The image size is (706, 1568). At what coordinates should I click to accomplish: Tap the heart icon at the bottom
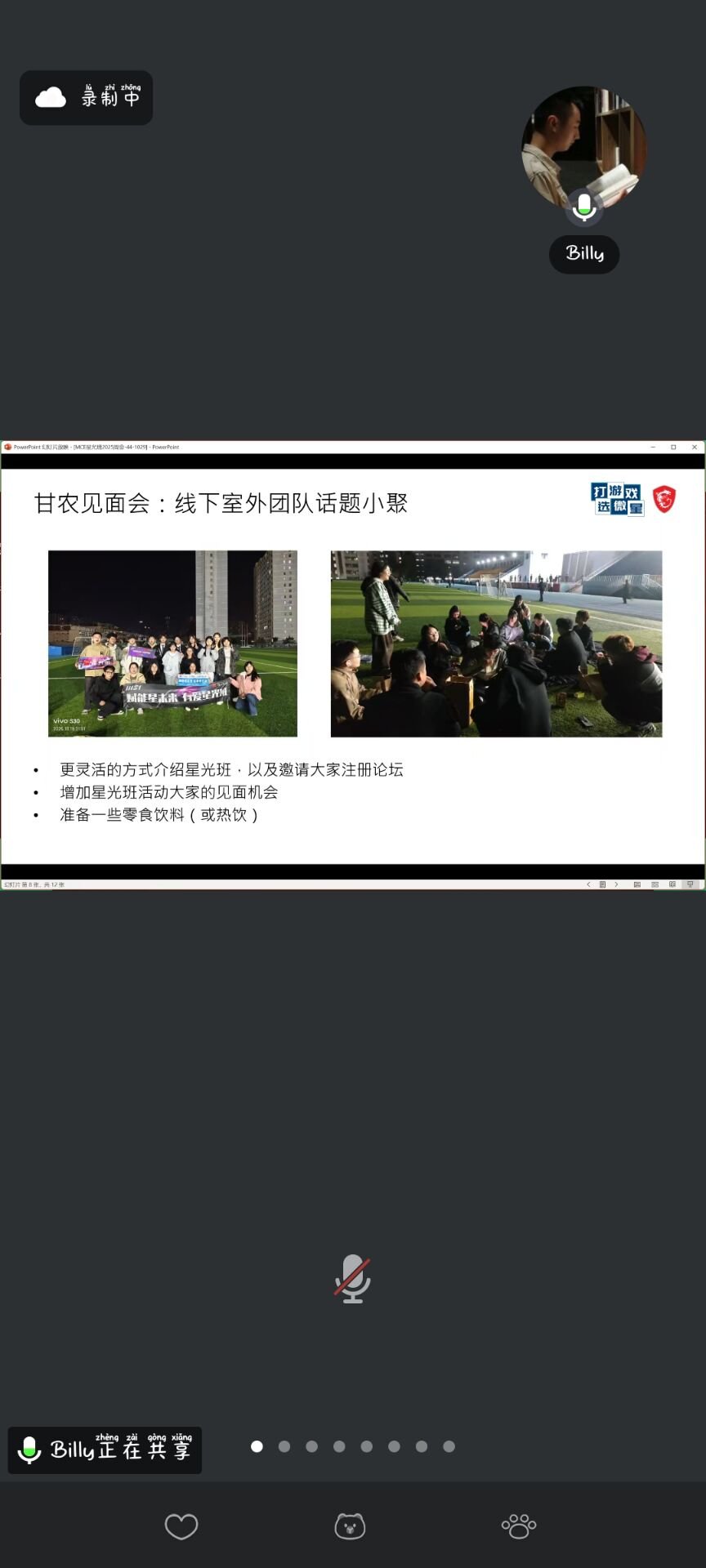[x=181, y=1526]
